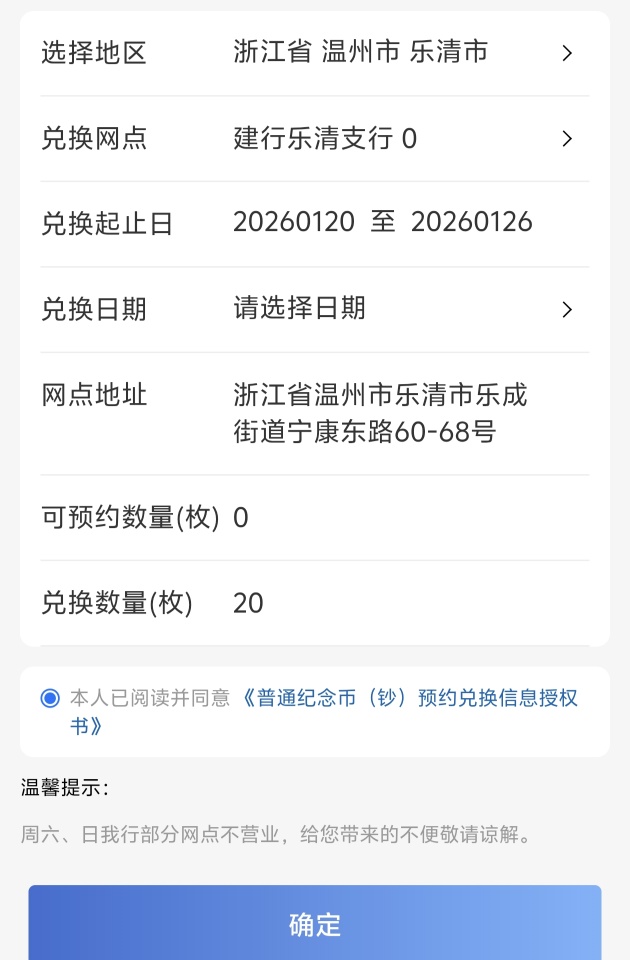Toggle the 本人已阅读并同意 agreement radio button
The height and width of the screenshot is (960, 630).
tap(50, 698)
